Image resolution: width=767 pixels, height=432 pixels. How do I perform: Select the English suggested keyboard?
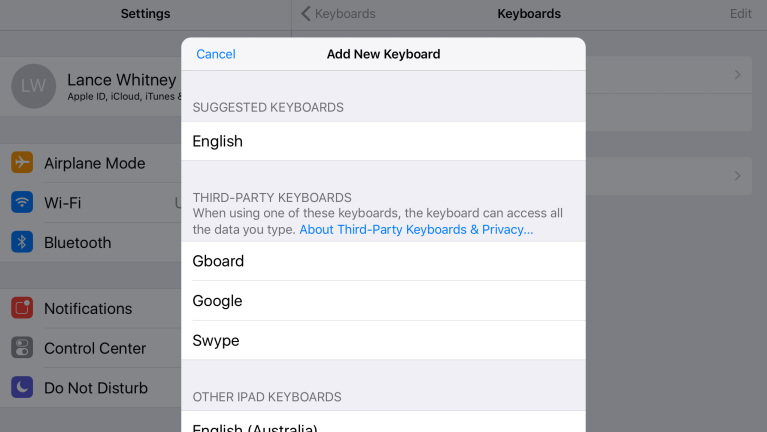(x=383, y=141)
